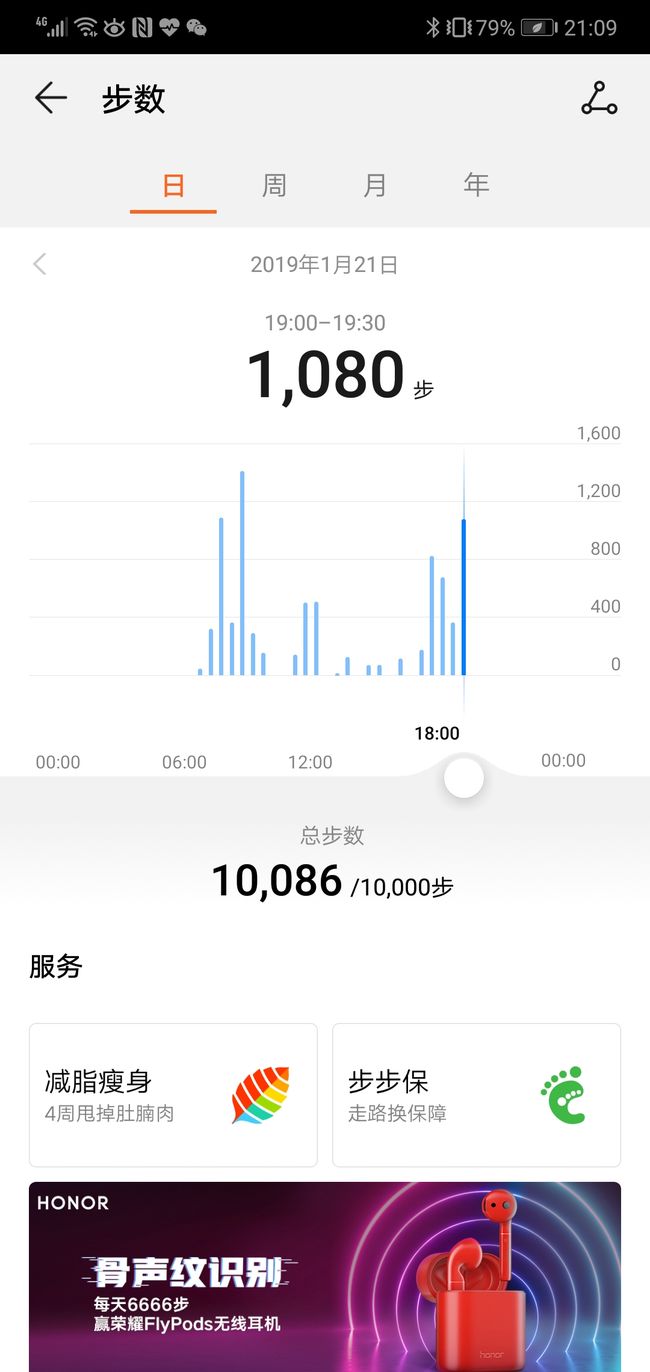Viewport: 650px width, 1372px height.
Task: Select the 日 tab
Action: (173, 185)
